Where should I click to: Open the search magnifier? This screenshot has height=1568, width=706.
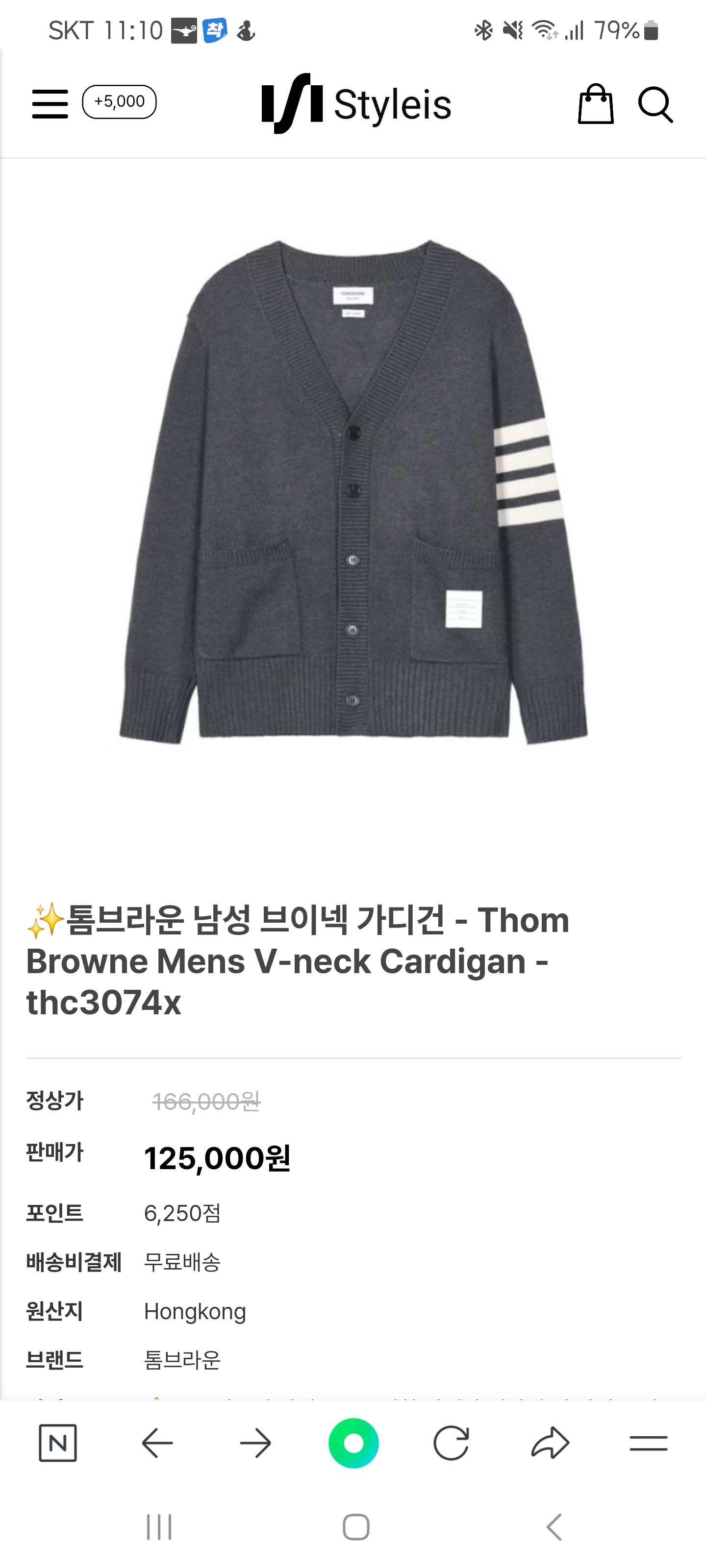pos(656,105)
